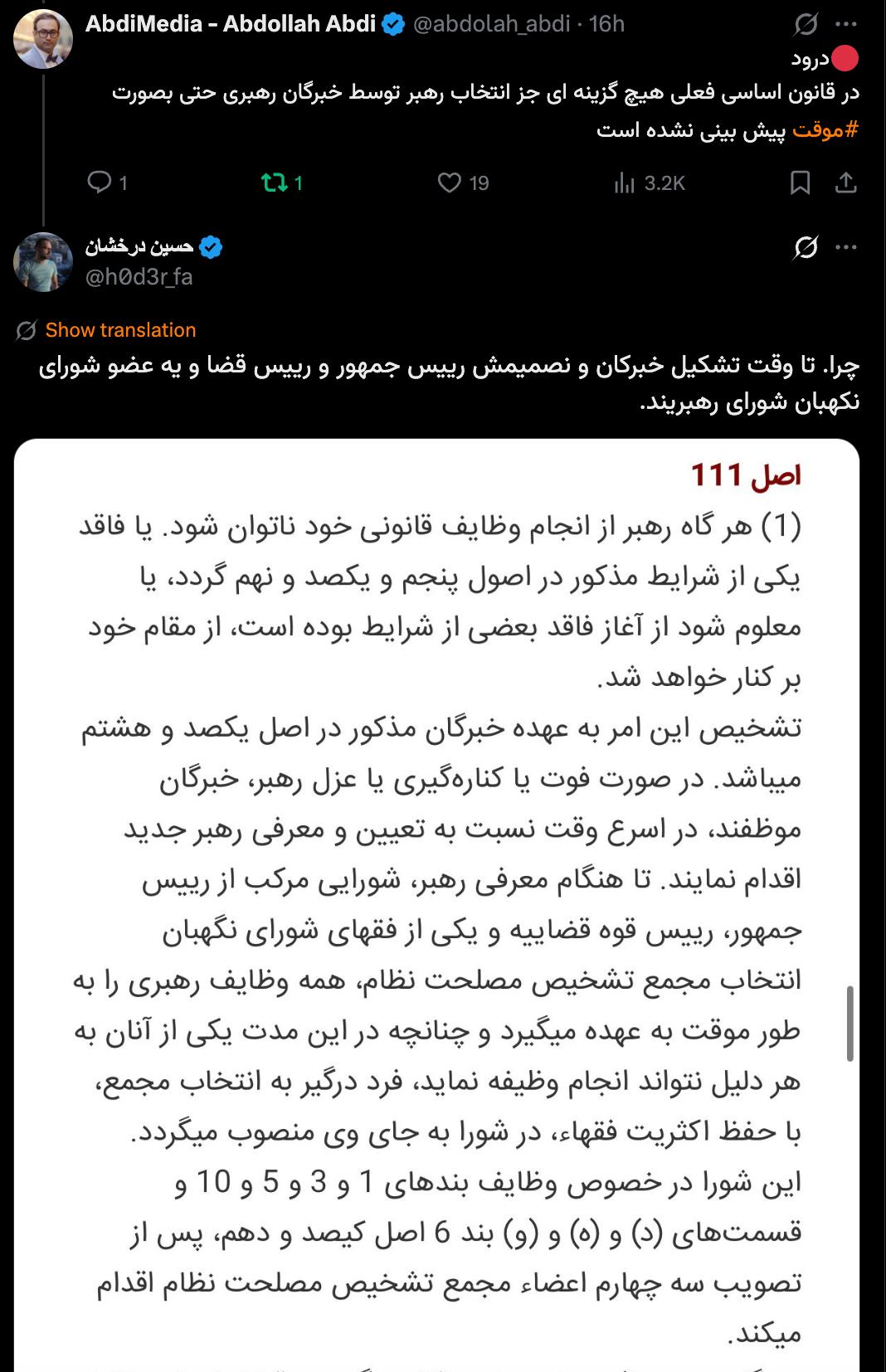Like Abdollah Abdi's post
886x1372 pixels.
click(450, 182)
